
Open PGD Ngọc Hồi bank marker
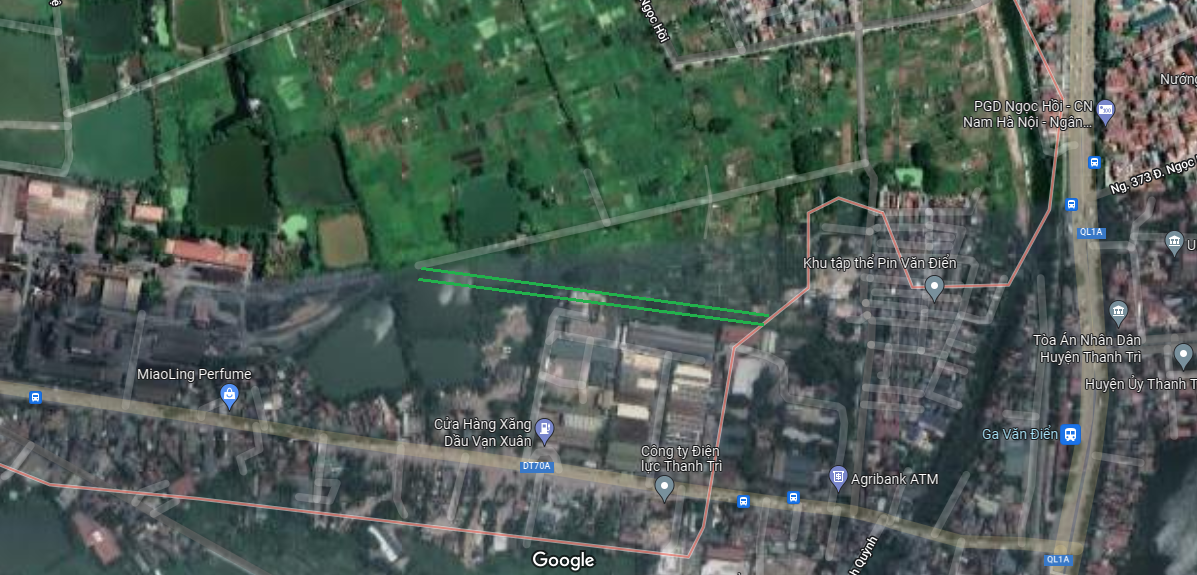coord(1105,110)
